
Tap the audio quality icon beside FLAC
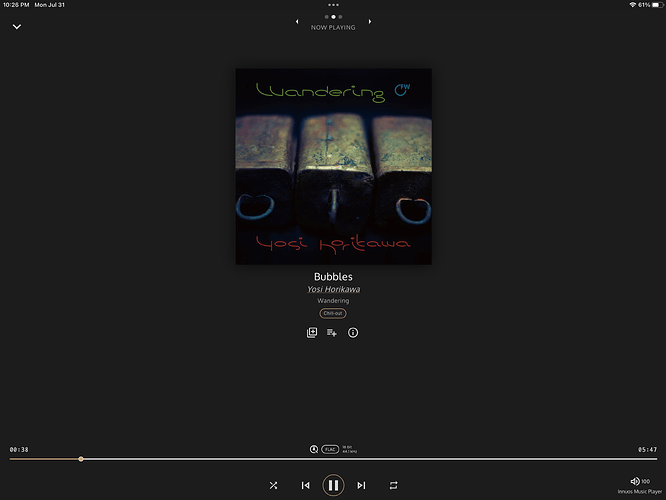click(x=314, y=449)
